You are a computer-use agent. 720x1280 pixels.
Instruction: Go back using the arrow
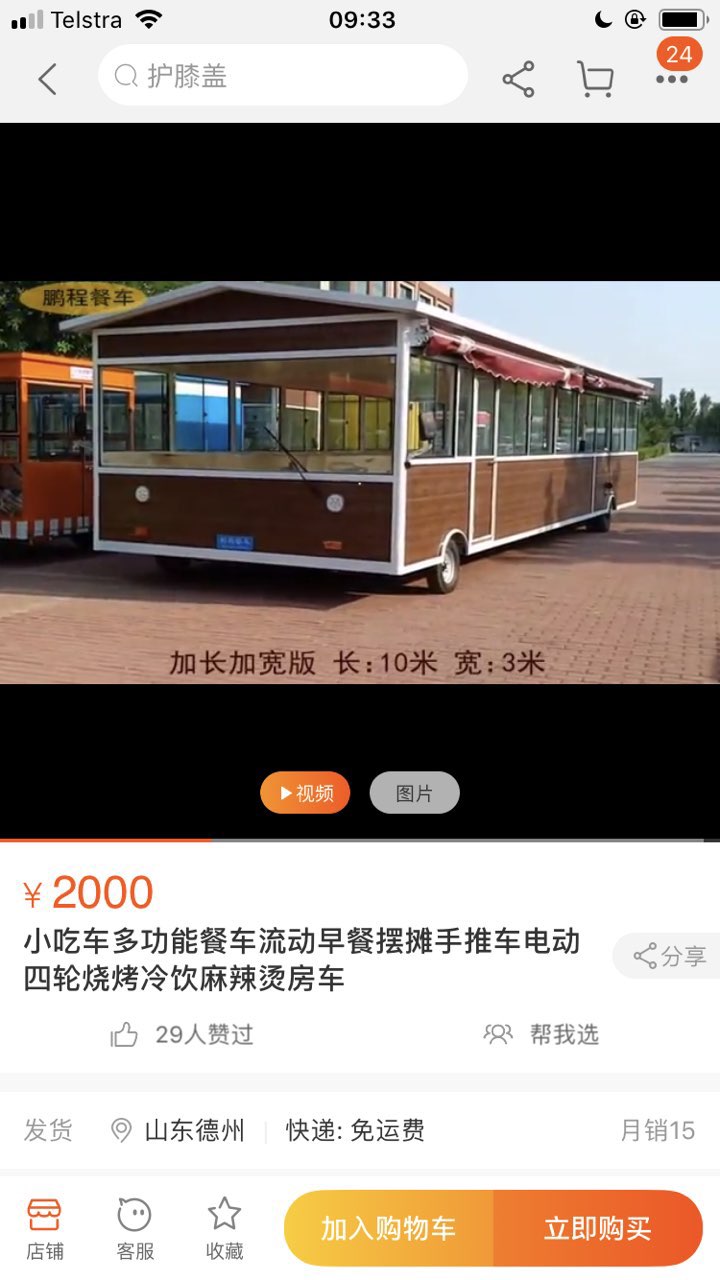pos(47,78)
